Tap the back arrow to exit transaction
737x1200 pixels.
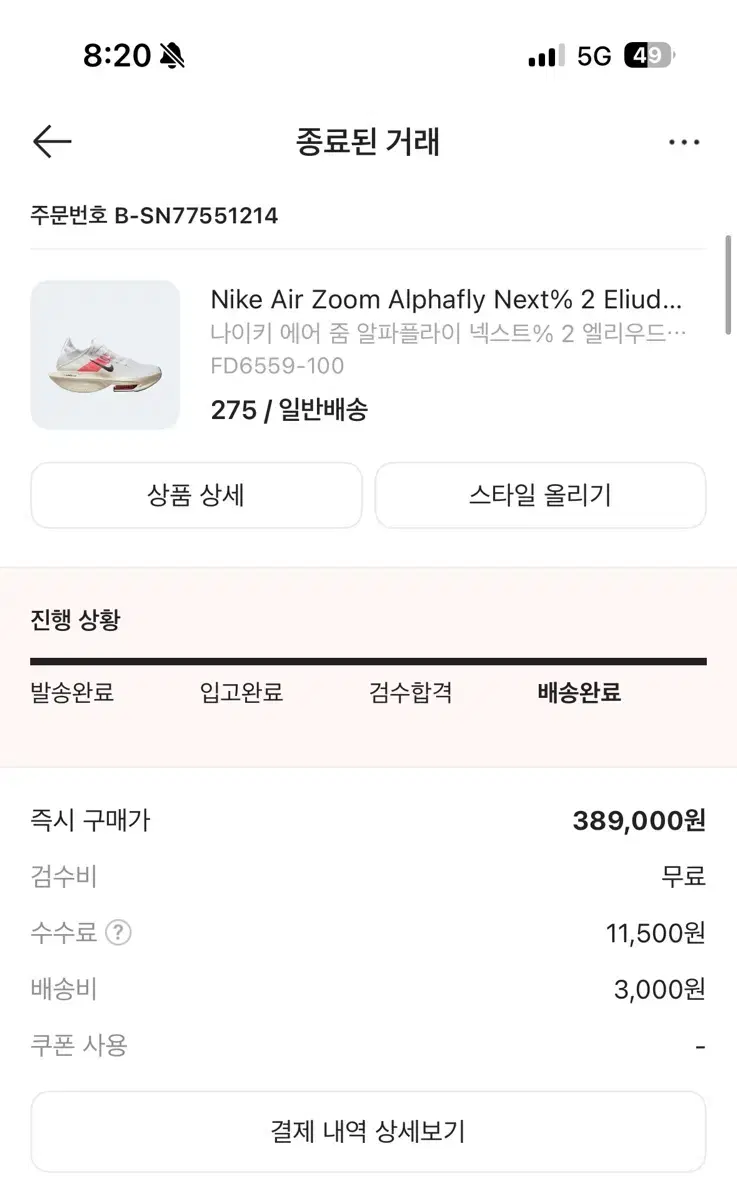coord(51,142)
